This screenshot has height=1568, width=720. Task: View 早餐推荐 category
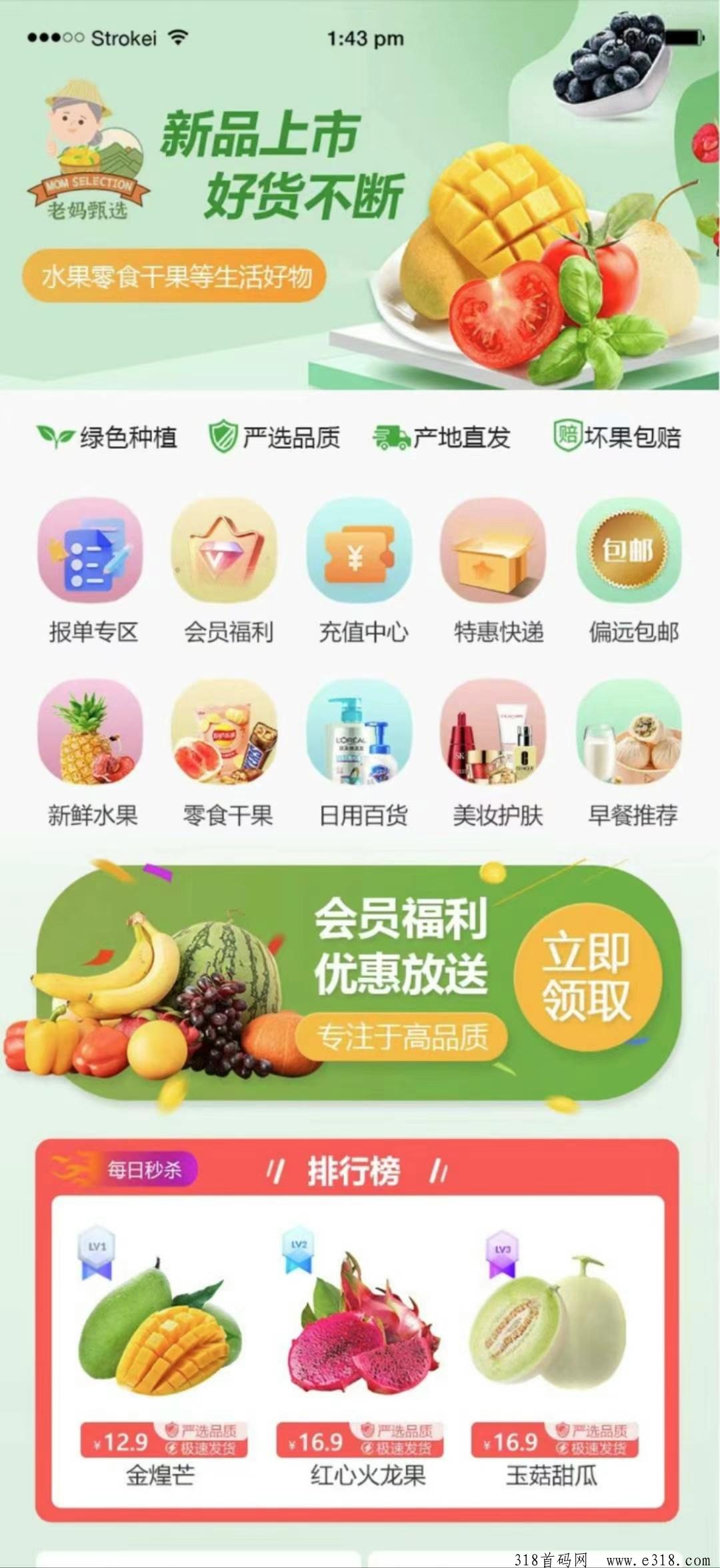coord(631,755)
